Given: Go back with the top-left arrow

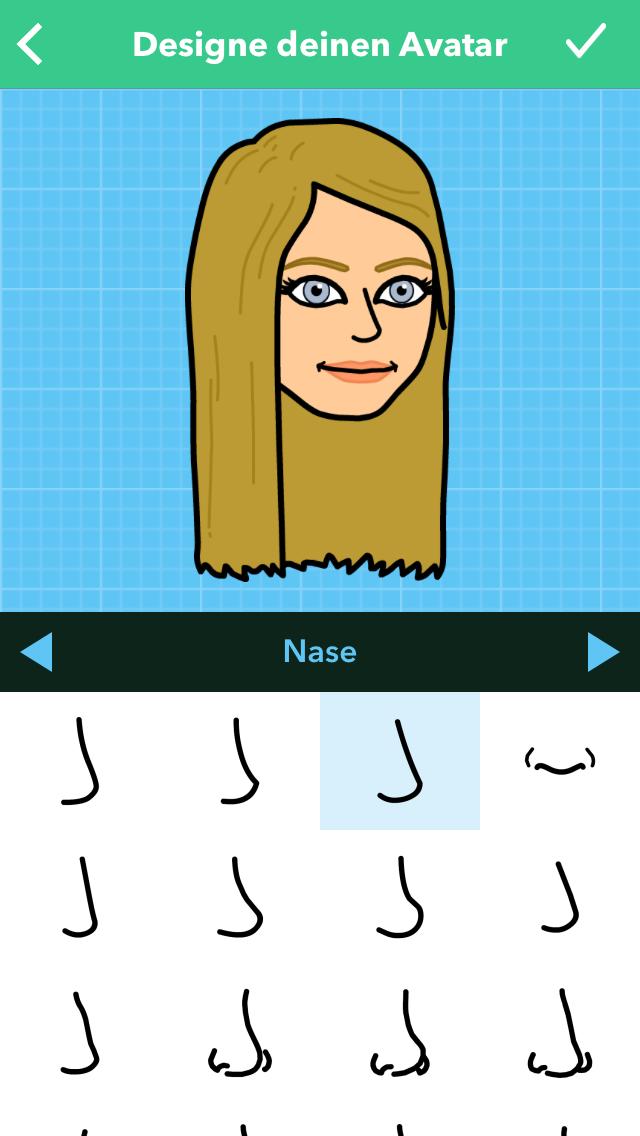Looking at the screenshot, I should pos(30,44).
